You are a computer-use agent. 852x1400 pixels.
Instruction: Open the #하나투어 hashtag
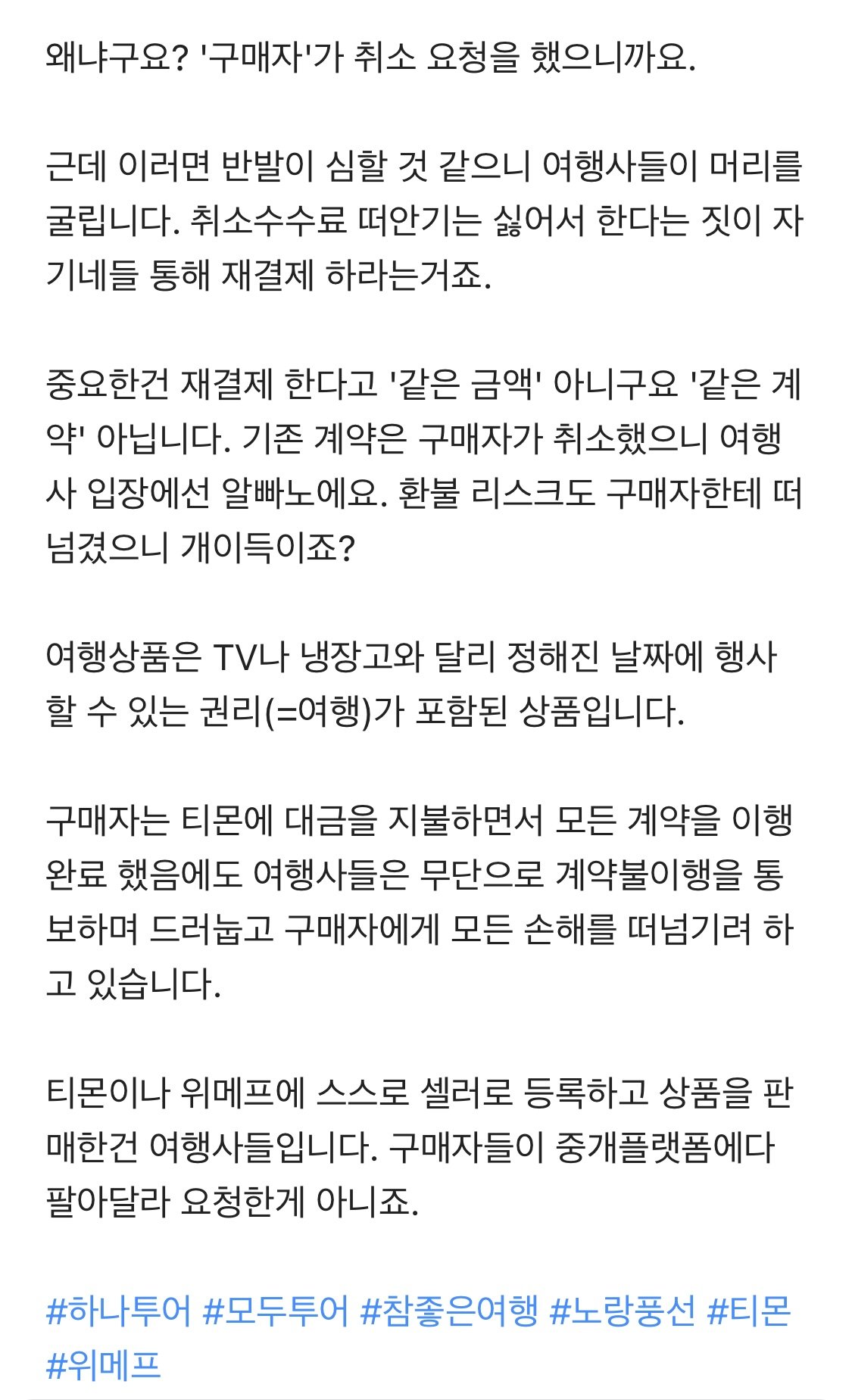(x=118, y=1311)
